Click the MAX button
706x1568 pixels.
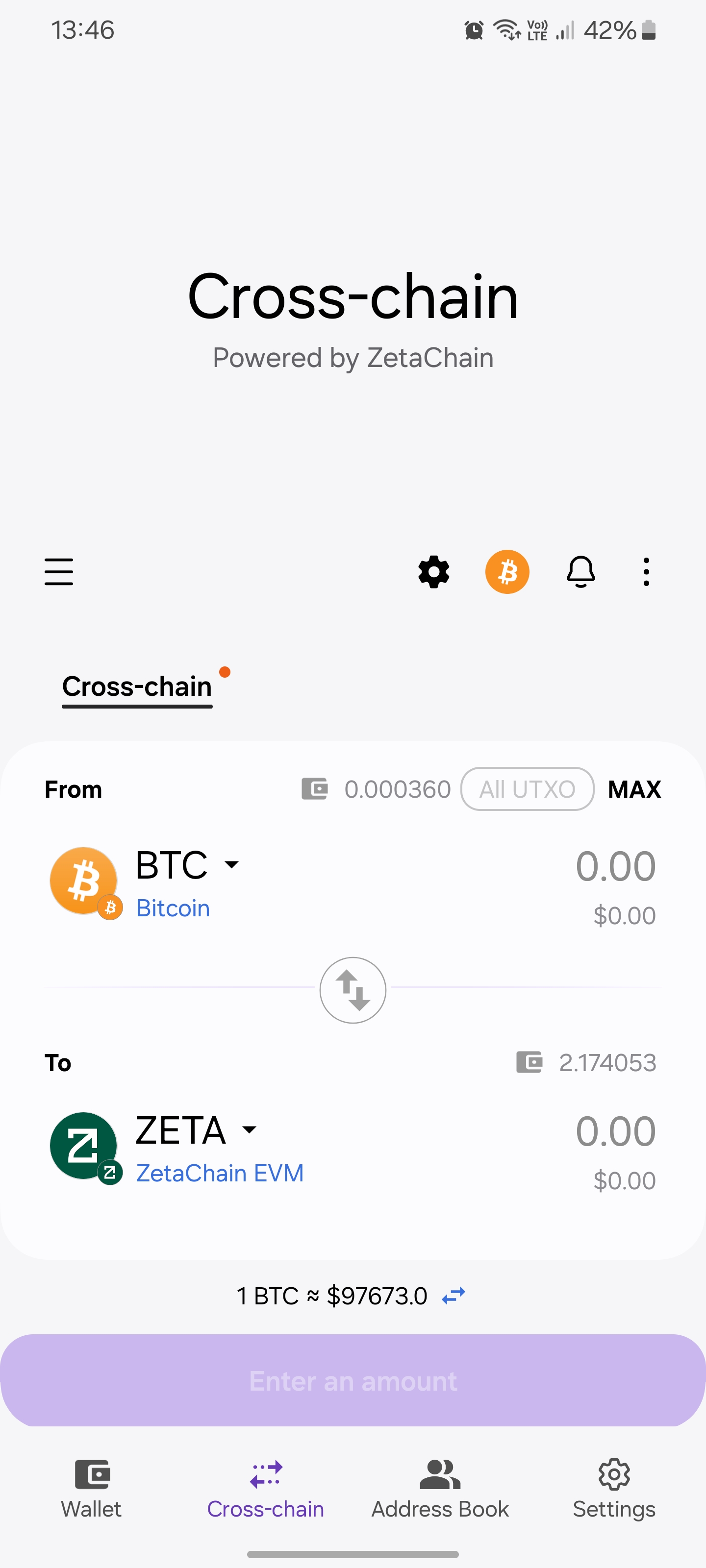coord(634,789)
